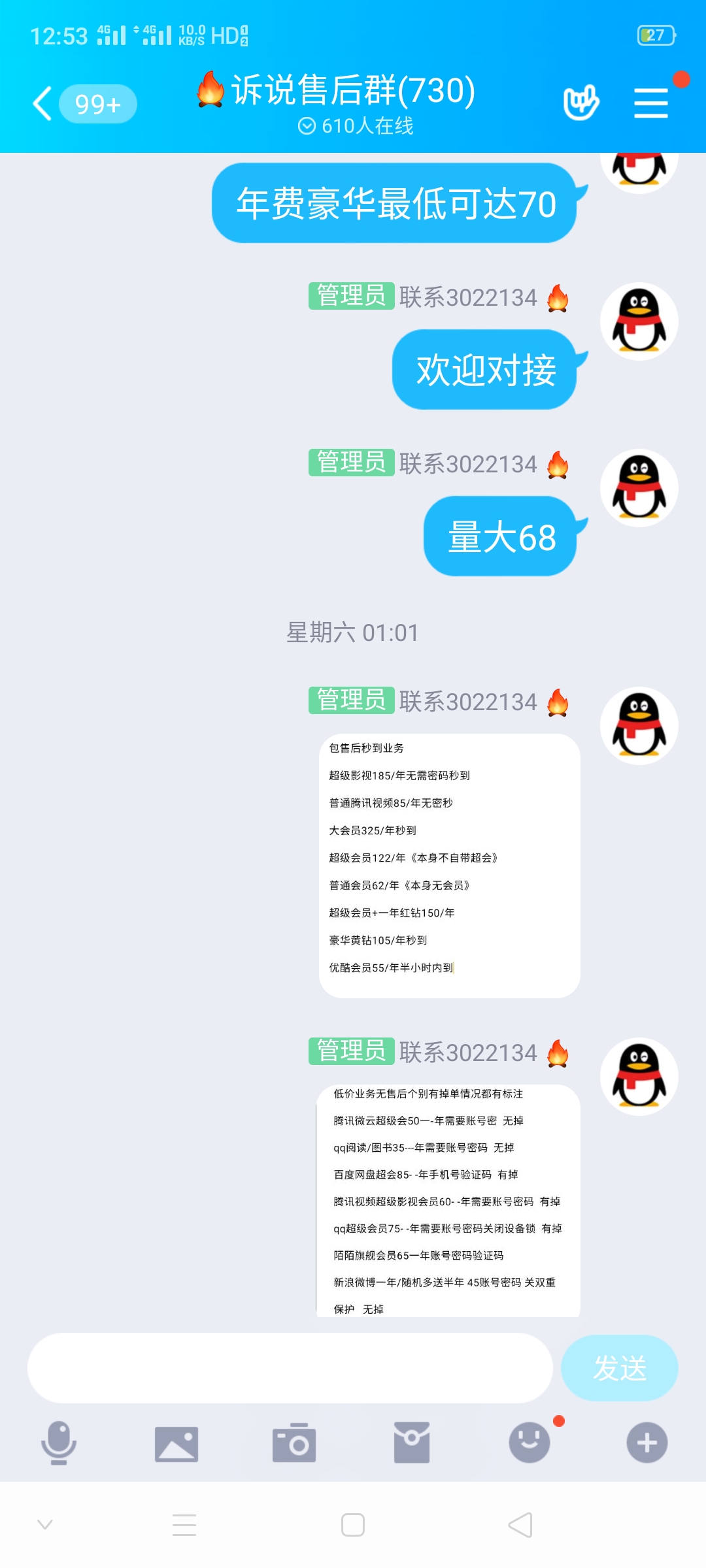The height and width of the screenshot is (1568, 706).
Task: Open more options plus button
Action: [647, 1443]
